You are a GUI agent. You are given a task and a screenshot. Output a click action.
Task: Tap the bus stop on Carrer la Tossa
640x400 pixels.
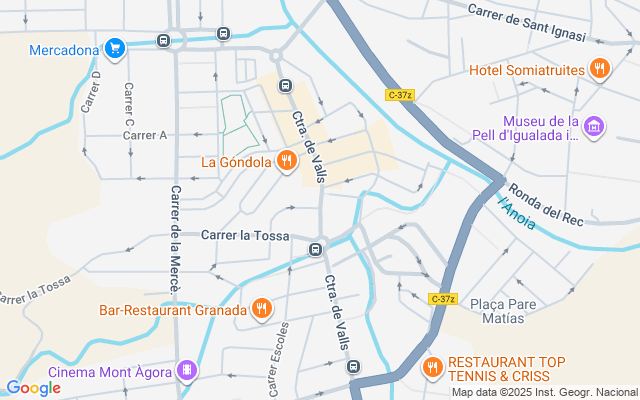coord(316,248)
